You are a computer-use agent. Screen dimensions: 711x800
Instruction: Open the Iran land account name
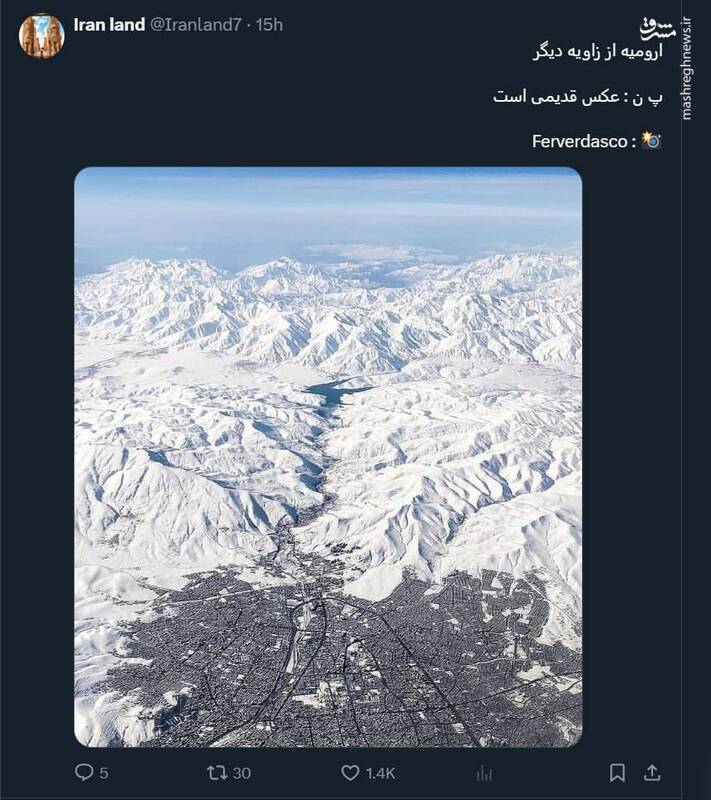click(109, 25)
